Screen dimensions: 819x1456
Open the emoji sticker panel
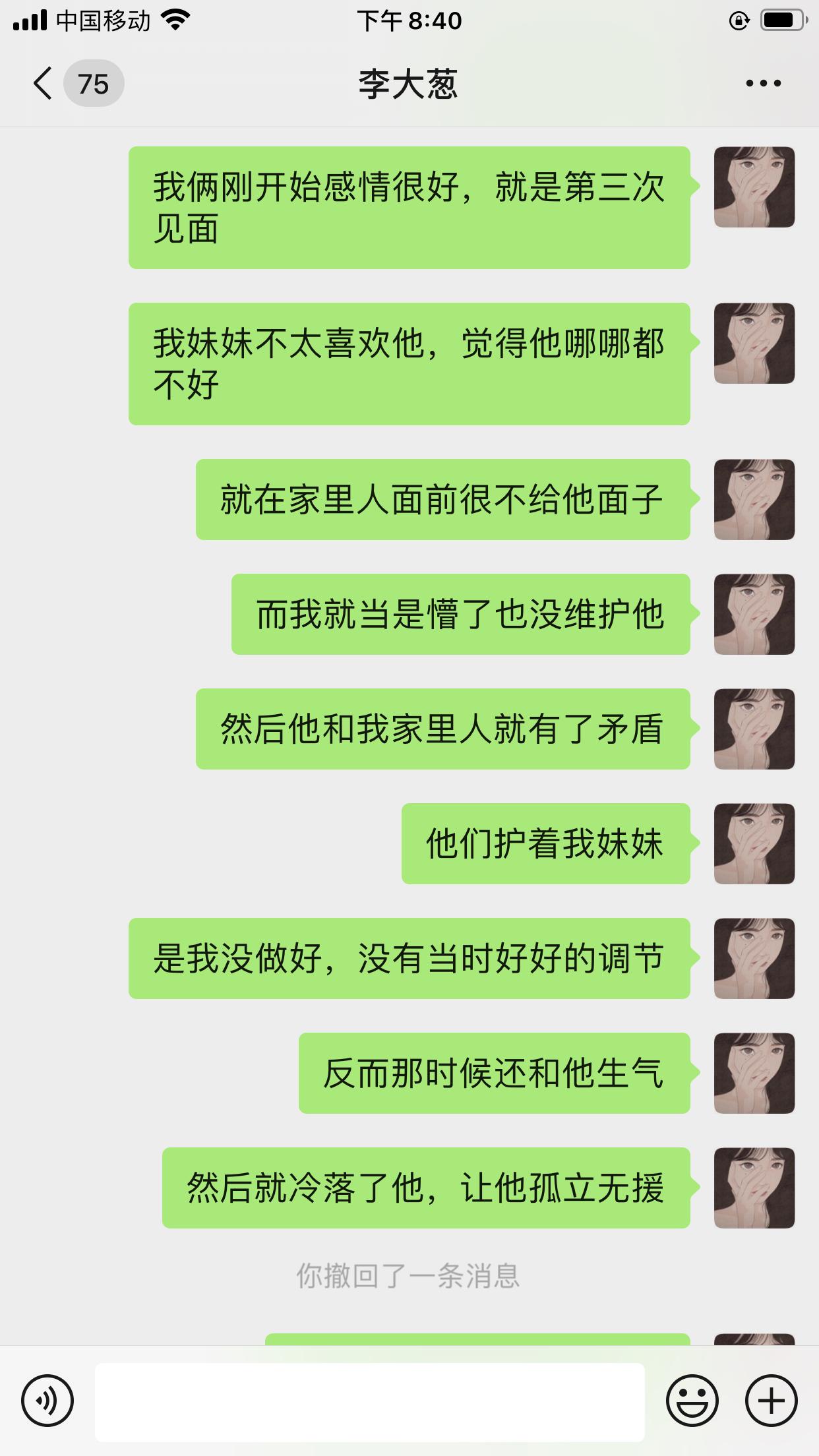[692, 1401]
